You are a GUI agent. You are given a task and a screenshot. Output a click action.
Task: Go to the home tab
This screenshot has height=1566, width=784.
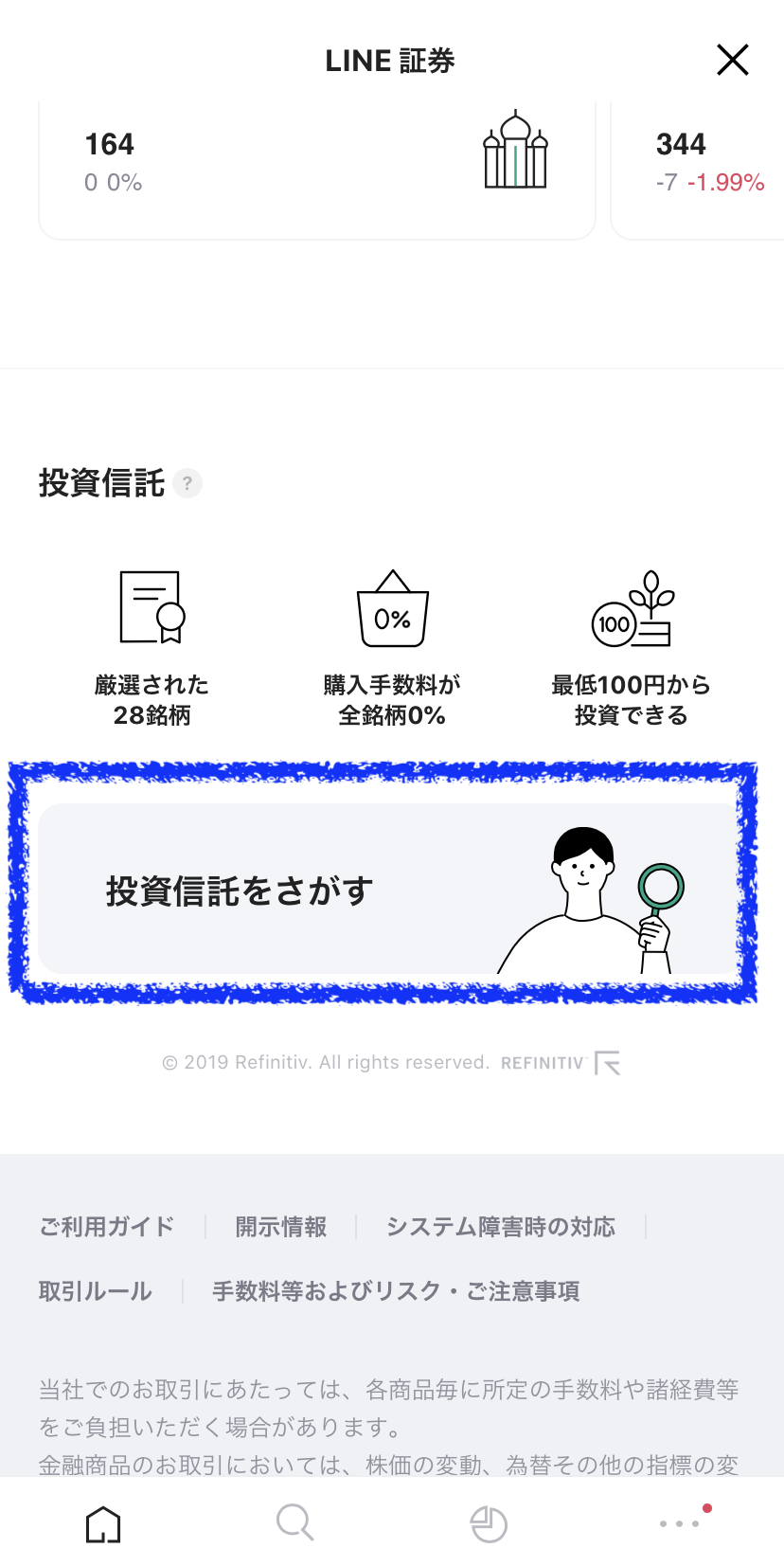click(x=103, y=1524)
